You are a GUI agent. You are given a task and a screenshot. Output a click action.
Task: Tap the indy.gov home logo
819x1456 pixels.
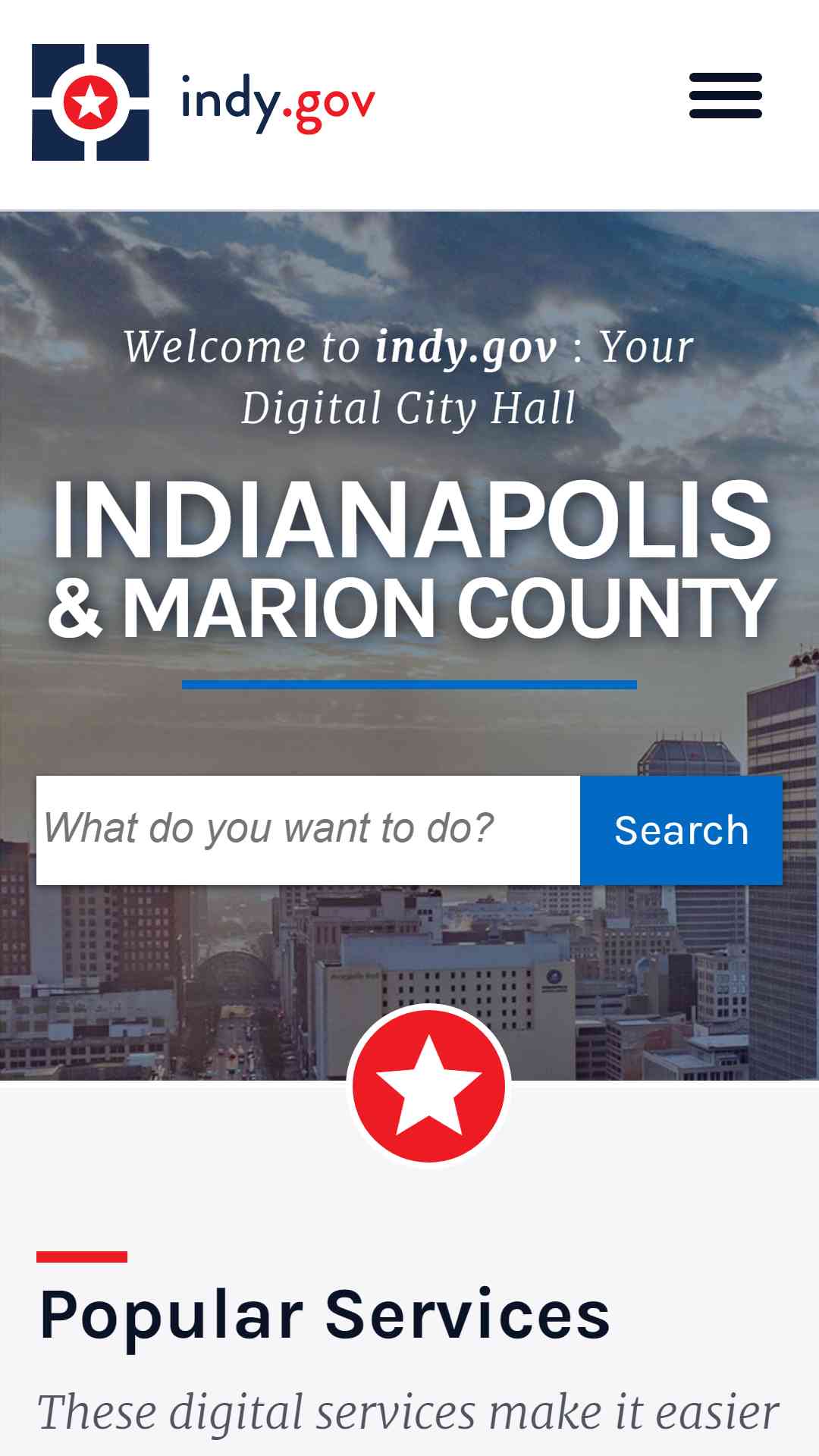click(x=203, y=102)
